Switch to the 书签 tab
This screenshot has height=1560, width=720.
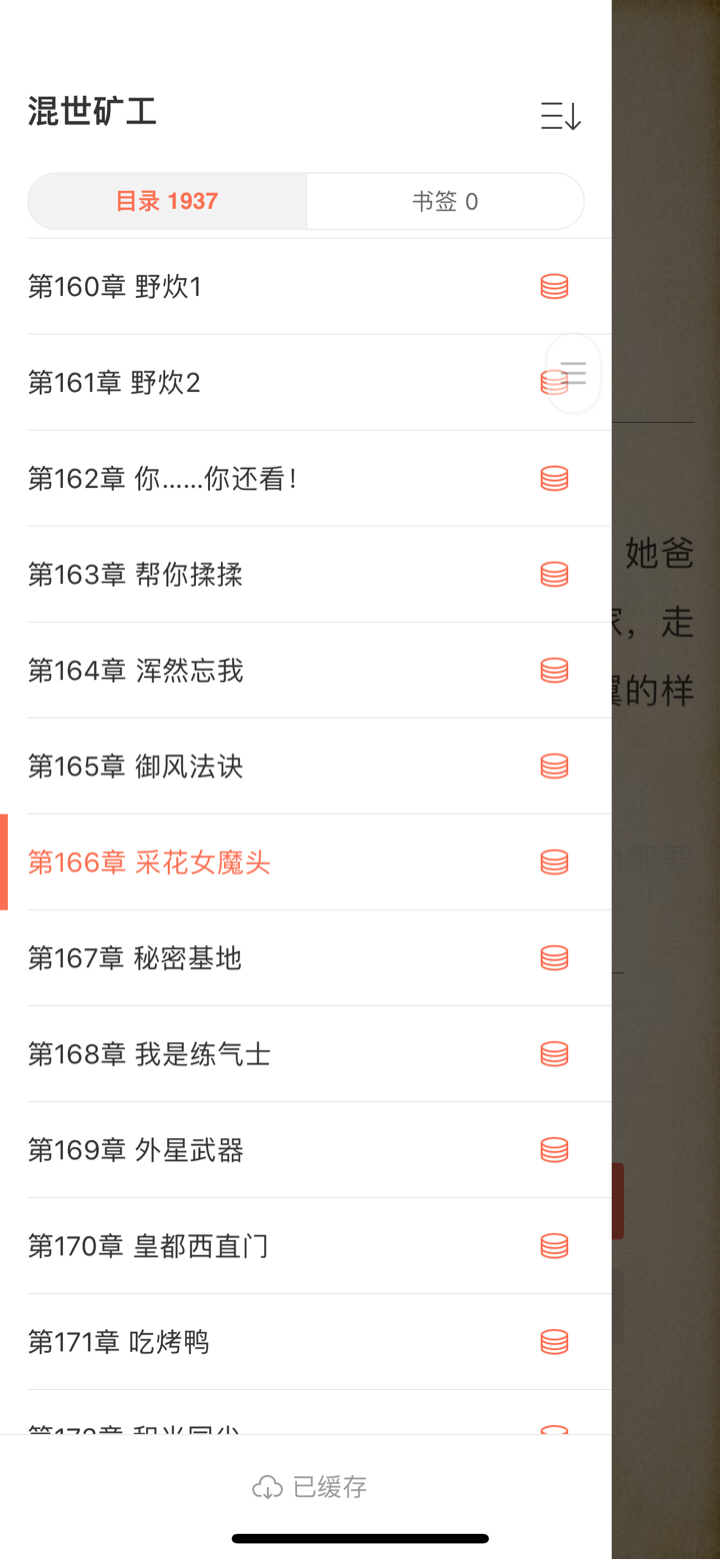(x=445, y=202)
